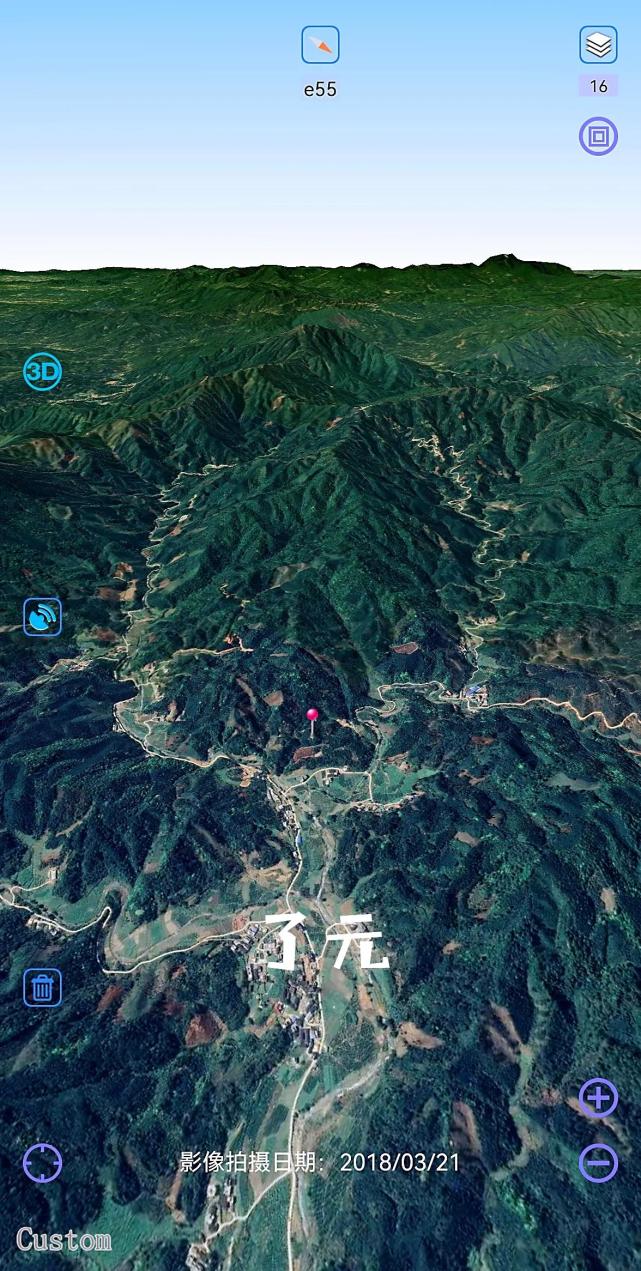The image size is (641, 1271).
Task: Zoom out with the minus button
Action: click(x=598, y=1163)
